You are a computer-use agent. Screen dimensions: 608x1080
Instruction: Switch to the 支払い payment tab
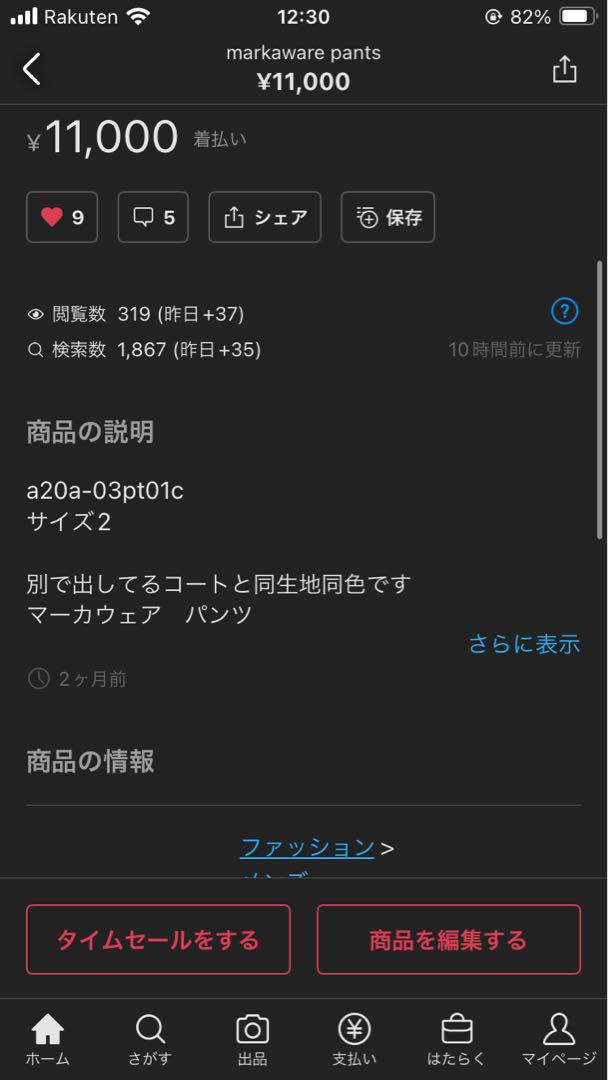click(354, 1040)
